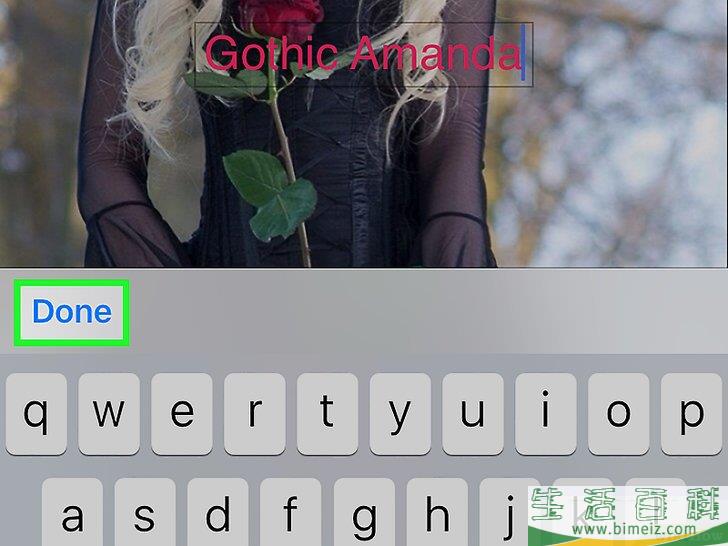Tap the d key
This screenshot has width=728, height=546.
(218, 515)
